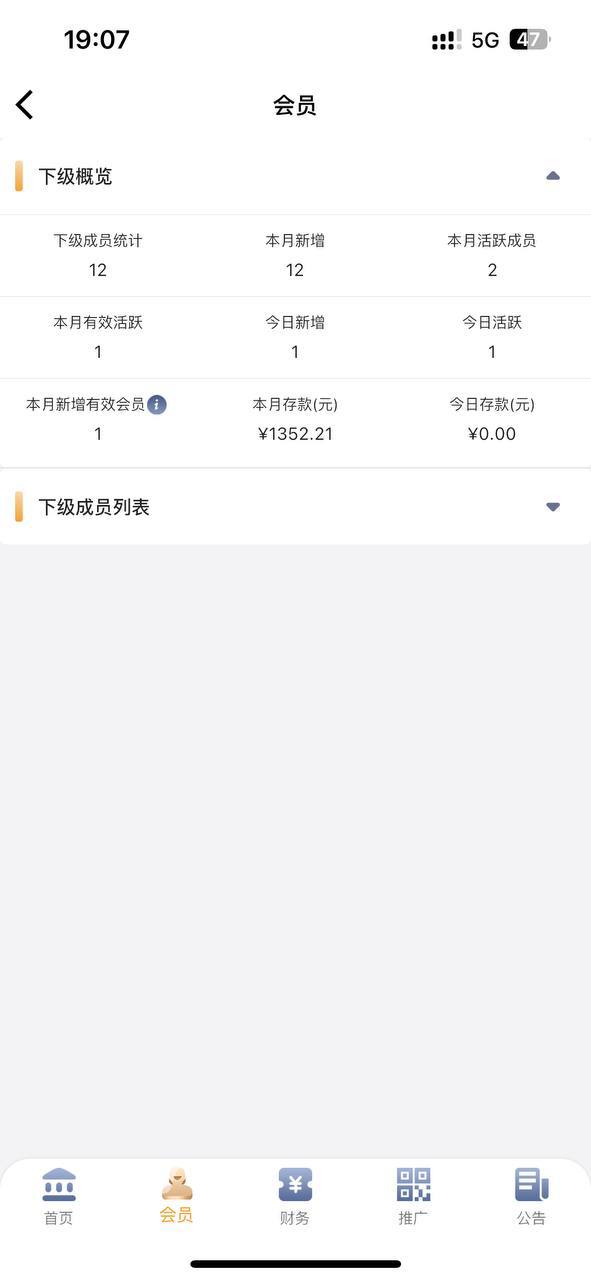Collapse the 下级概览 section

[x=553, y=176]
